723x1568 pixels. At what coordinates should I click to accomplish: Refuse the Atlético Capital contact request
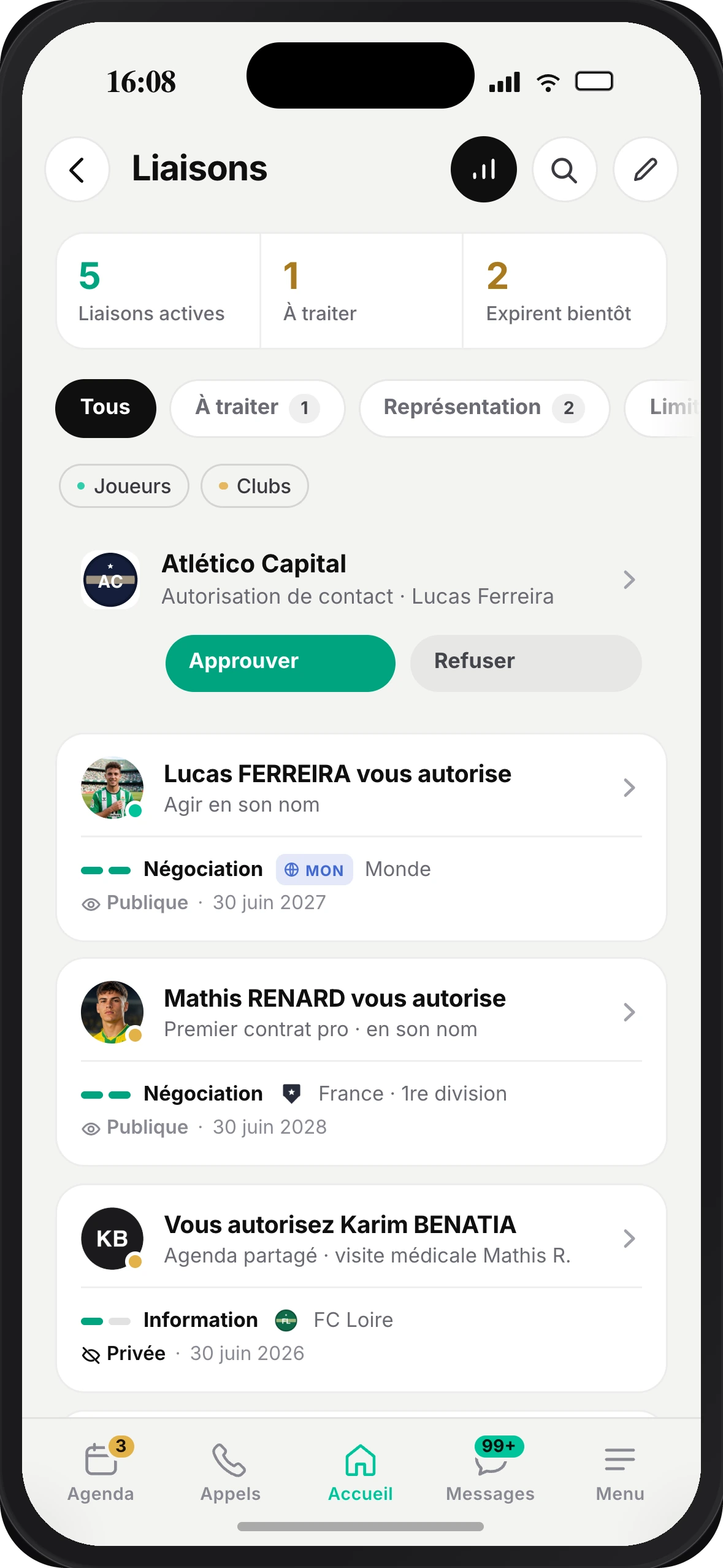(x=526, y=663)
